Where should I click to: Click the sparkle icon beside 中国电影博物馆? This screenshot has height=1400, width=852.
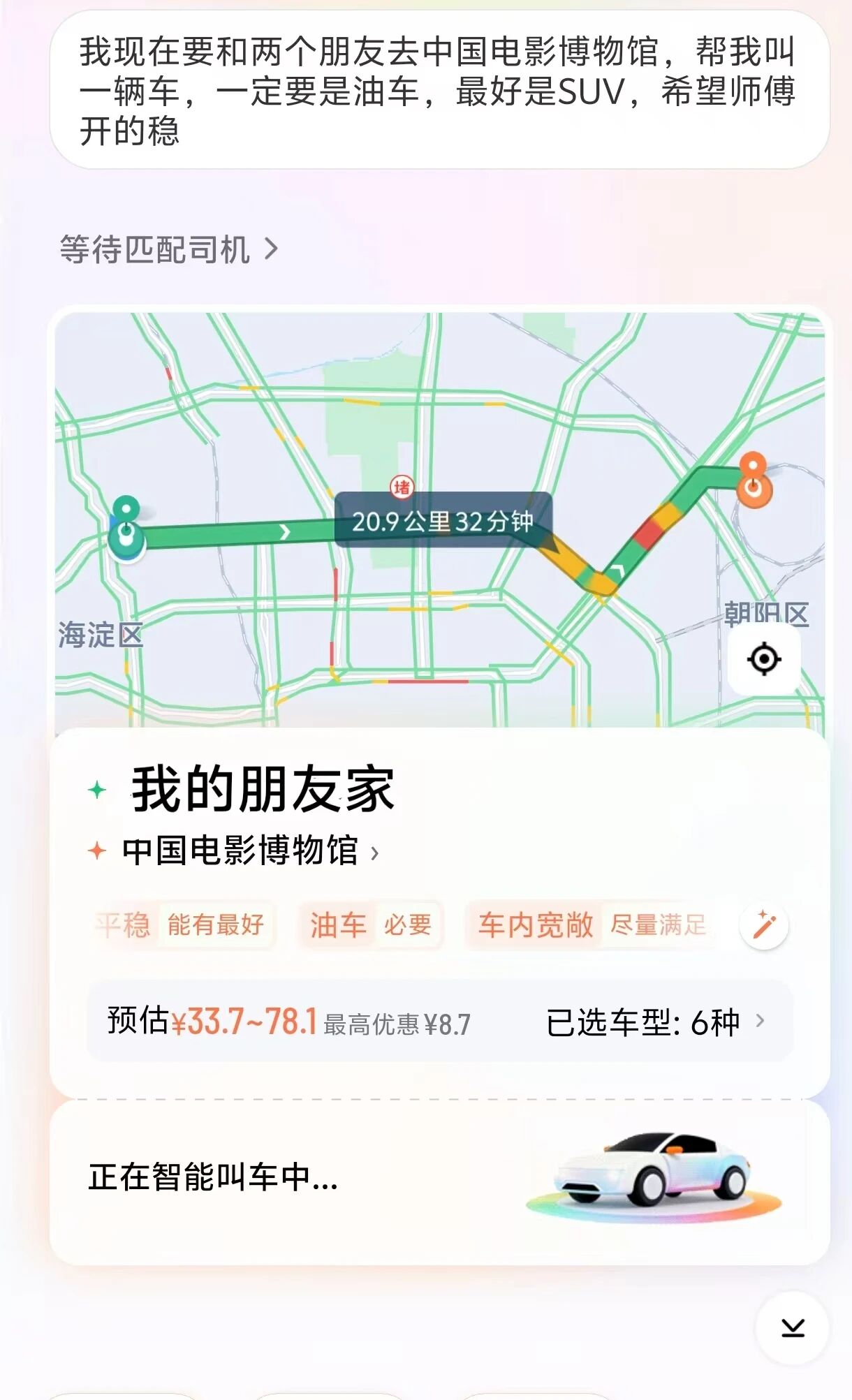click(x=98, y=851)
